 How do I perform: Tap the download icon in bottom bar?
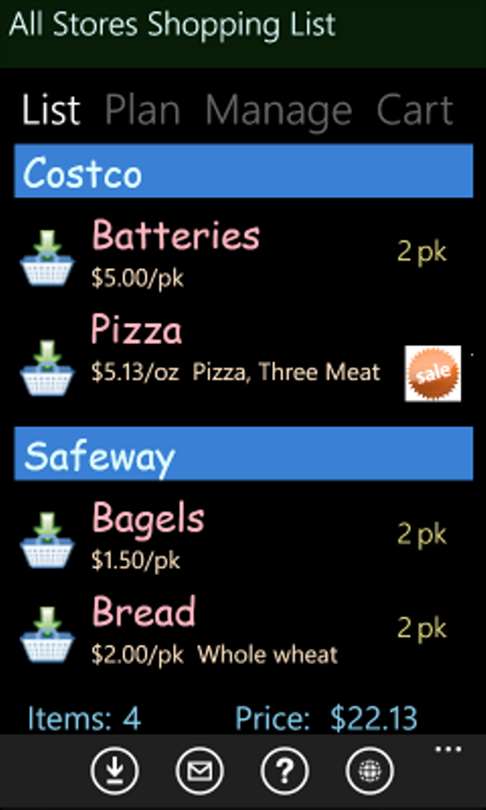[x=115, y=772]
